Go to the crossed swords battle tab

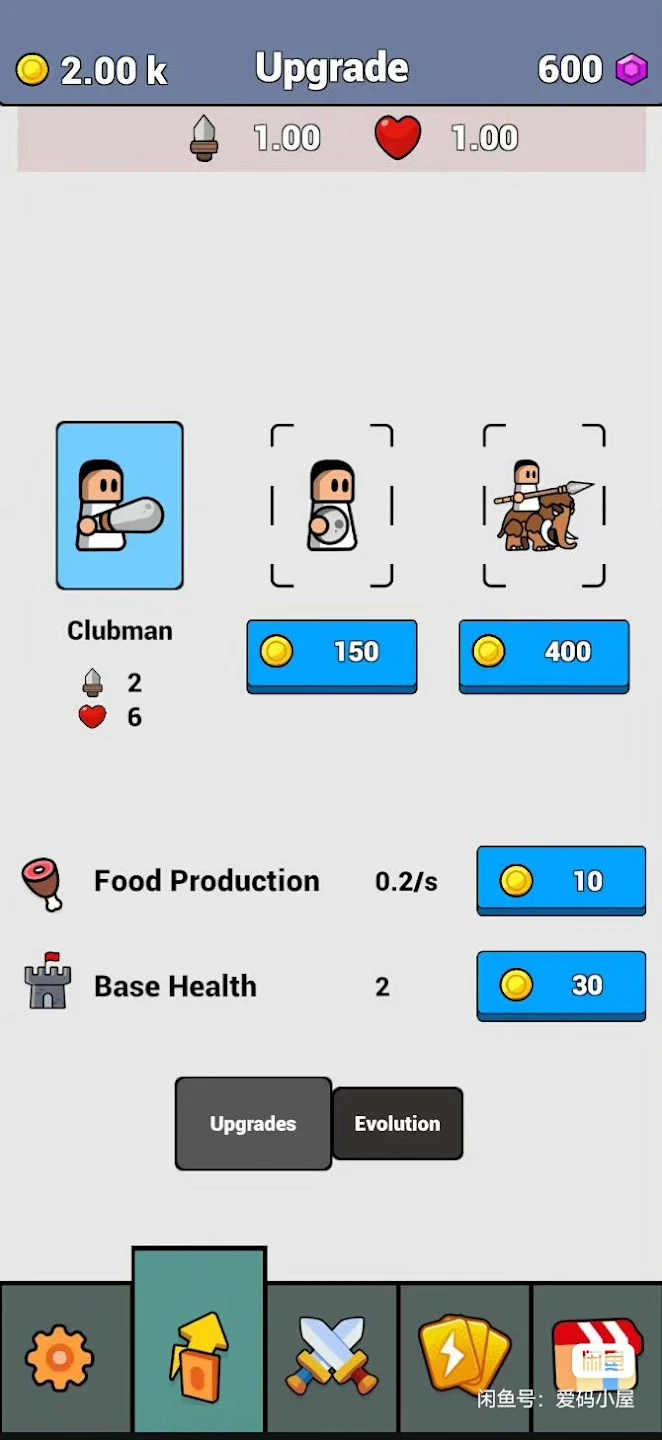332,1358
